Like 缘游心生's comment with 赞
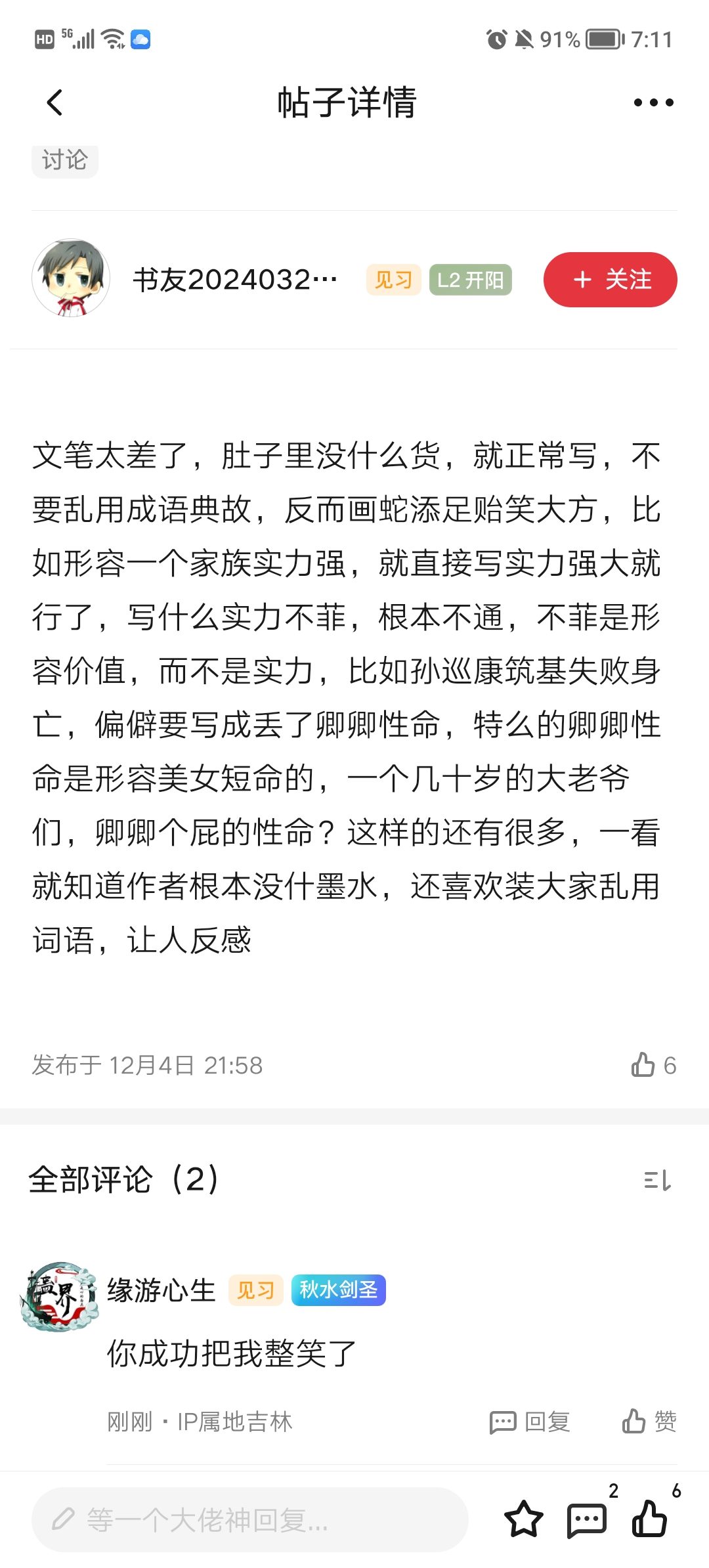The width and height of the screenshot is (709, 1568). [649, 1422]
